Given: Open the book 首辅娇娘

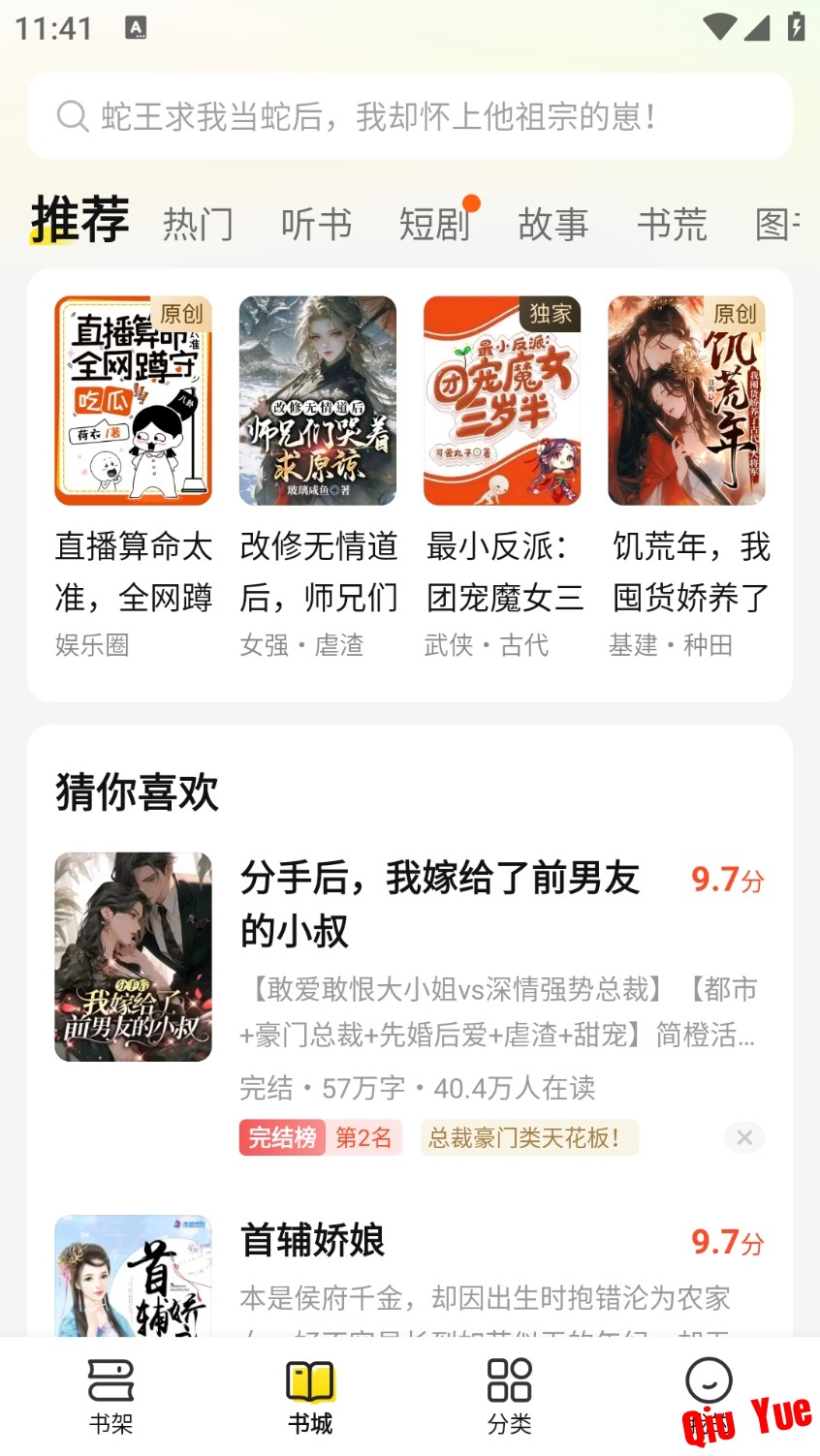Looking at the screenshot, I should point(312,1241).
